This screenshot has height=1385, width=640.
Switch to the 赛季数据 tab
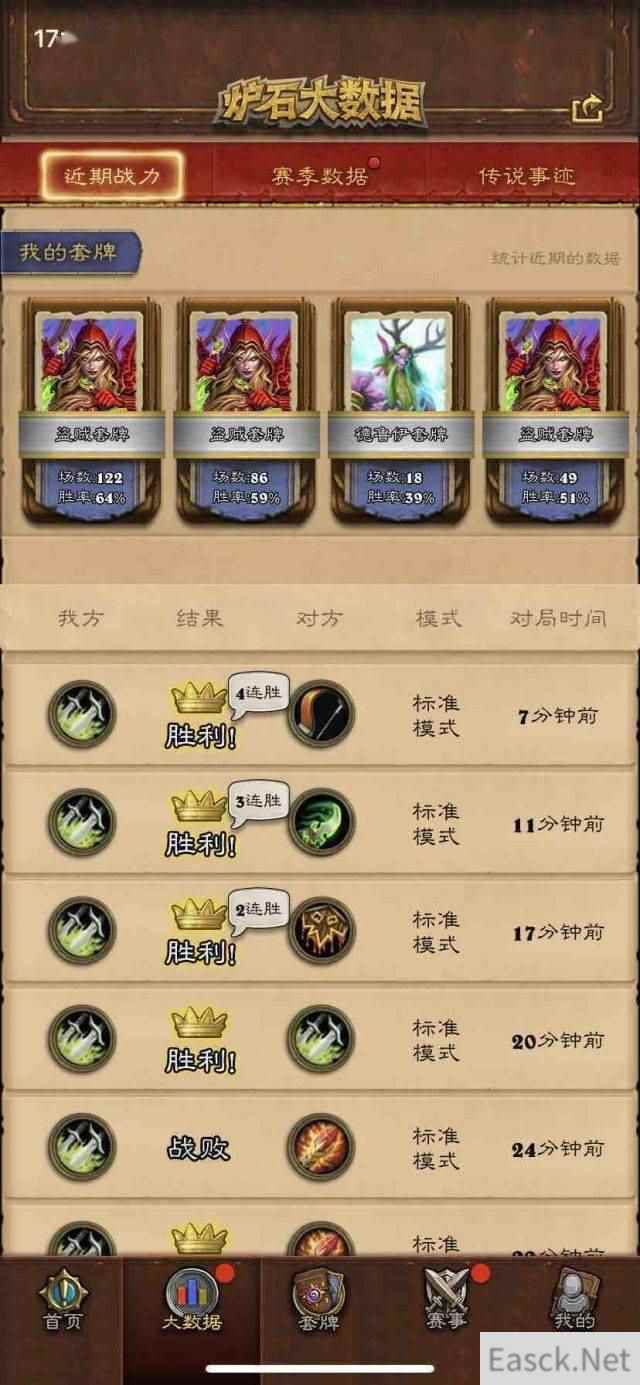pos(320,176)
